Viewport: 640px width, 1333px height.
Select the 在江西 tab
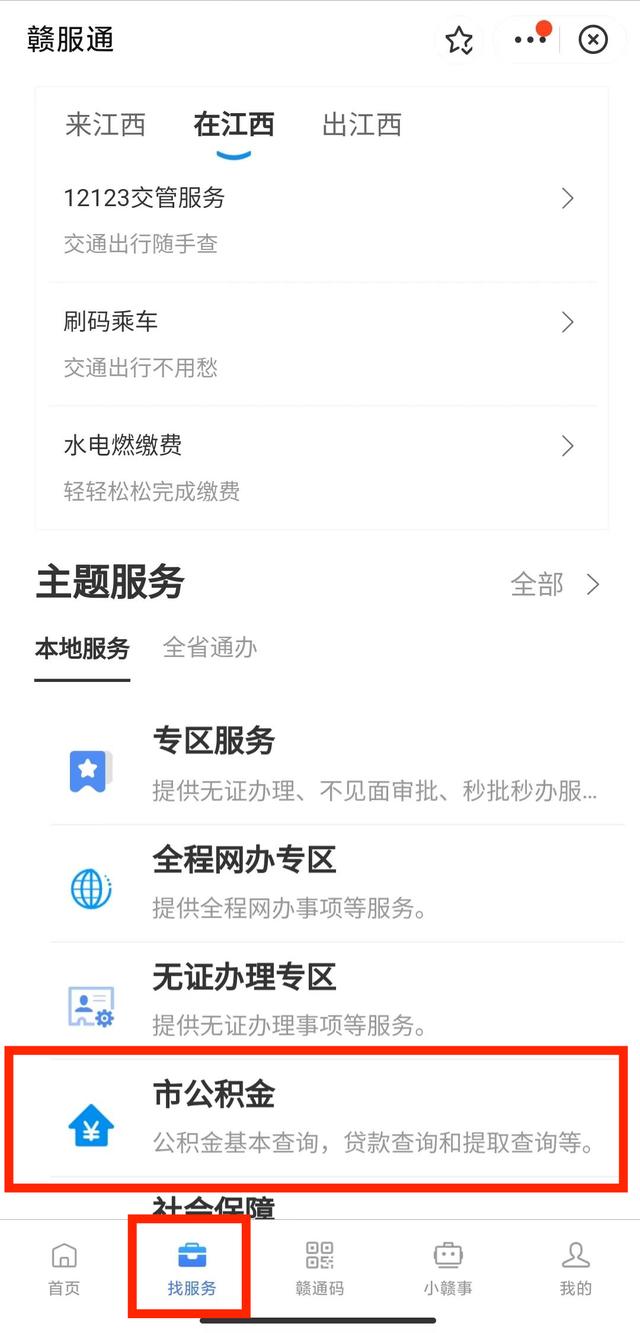pyautogui.click(x=233, y=125)
